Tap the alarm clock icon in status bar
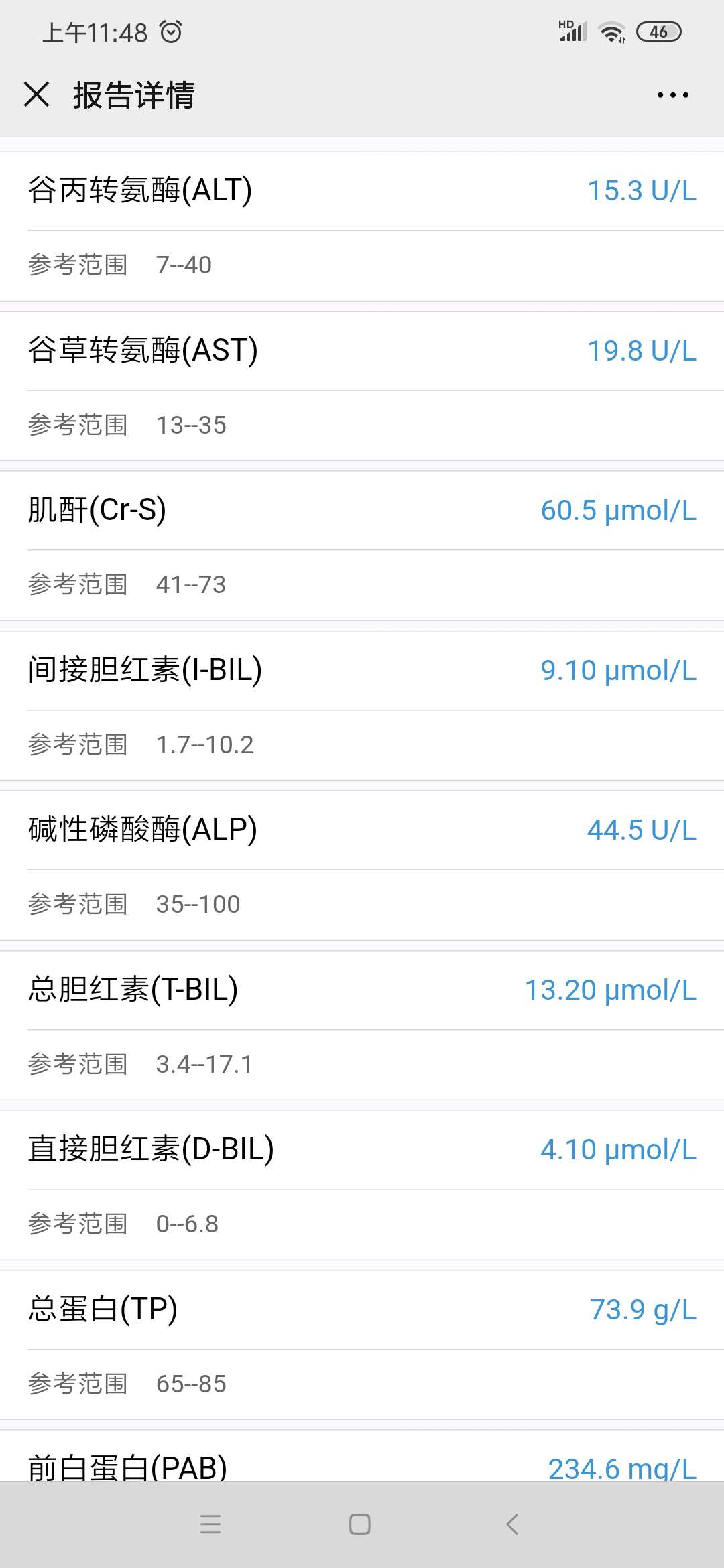Viewport: 724px width, 1568px height. [x=173, y=29]
